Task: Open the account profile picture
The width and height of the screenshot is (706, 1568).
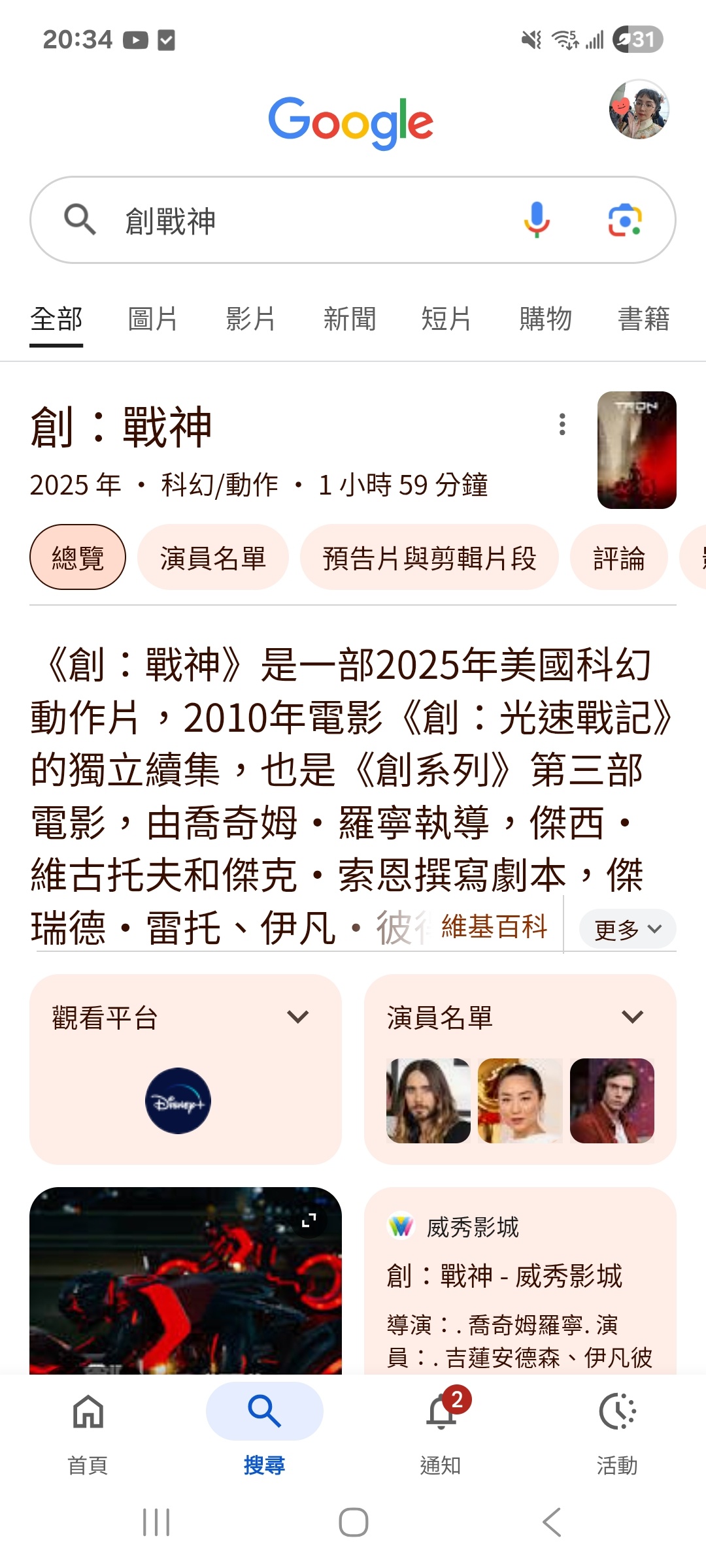Action: 639,110
